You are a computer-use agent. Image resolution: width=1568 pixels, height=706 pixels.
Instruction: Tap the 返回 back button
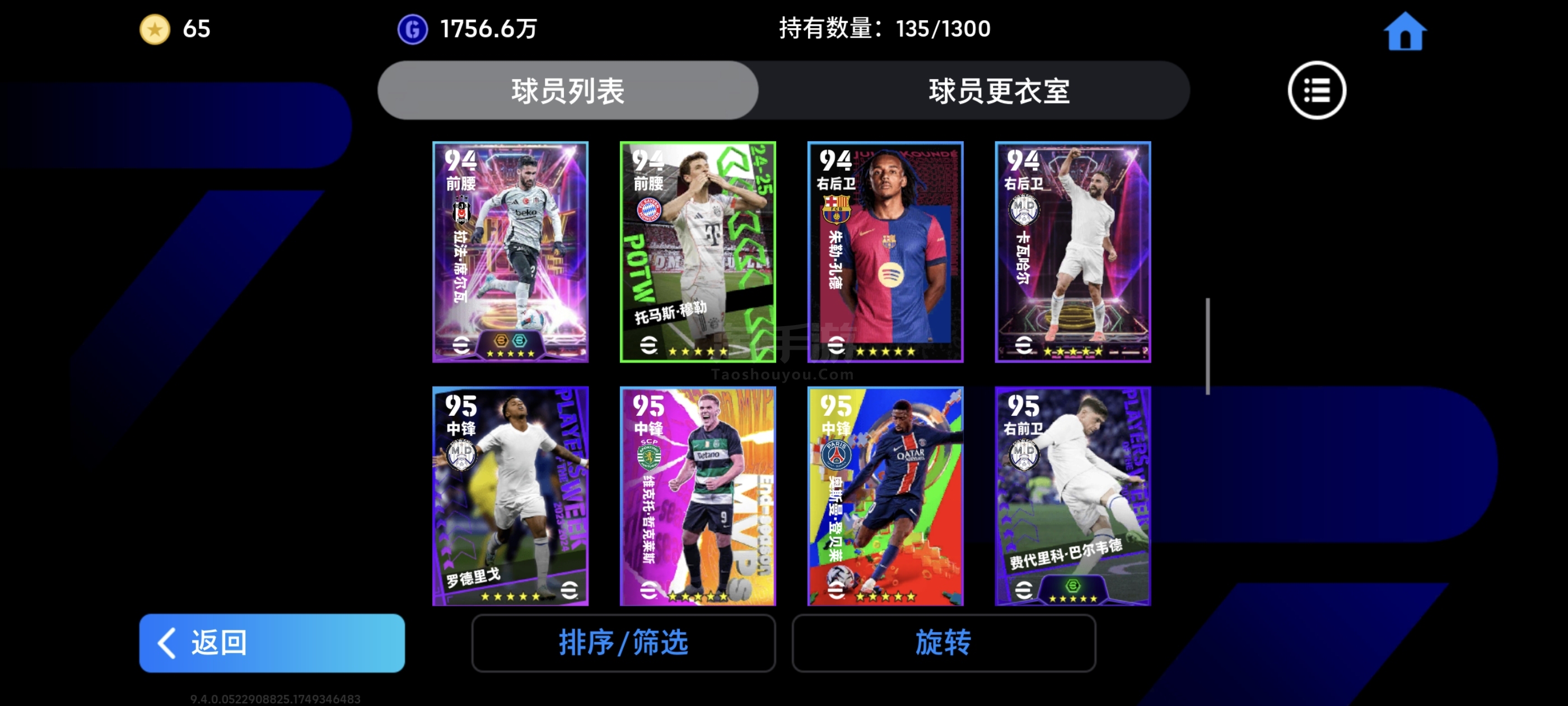tap(272, 643)
